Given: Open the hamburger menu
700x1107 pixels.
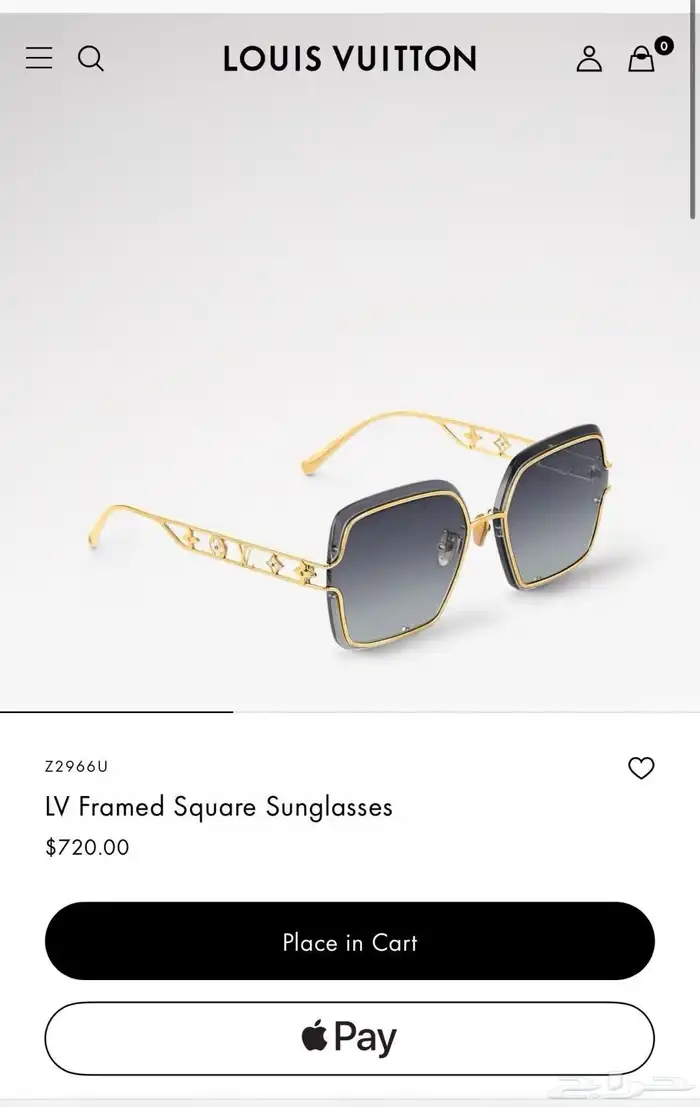Looking at the screenshot, I should coord(39,58).
